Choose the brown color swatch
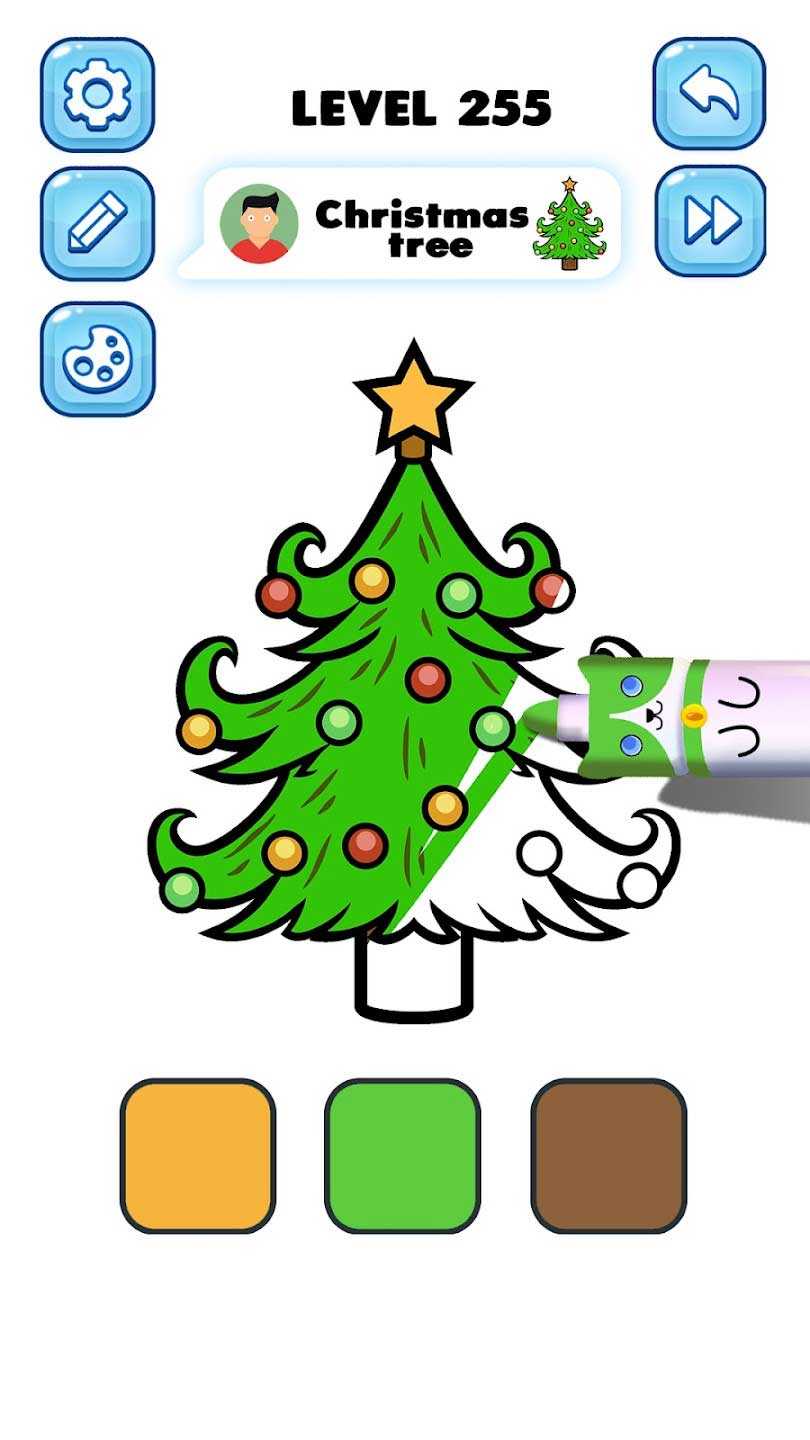The image size is (810, 1440). tap(608, 1155)
